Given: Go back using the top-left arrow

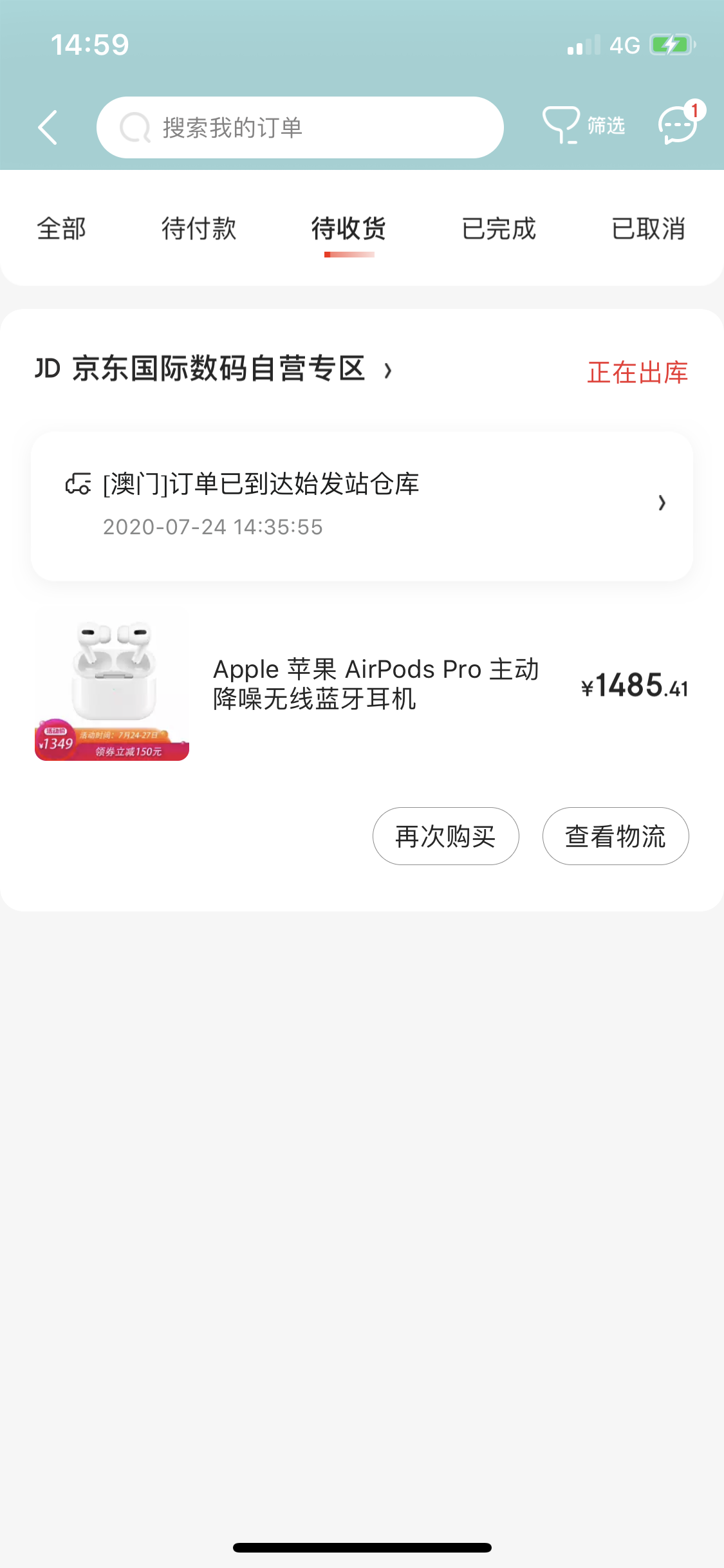Looking at the screenshot, I should coord(48,127).
